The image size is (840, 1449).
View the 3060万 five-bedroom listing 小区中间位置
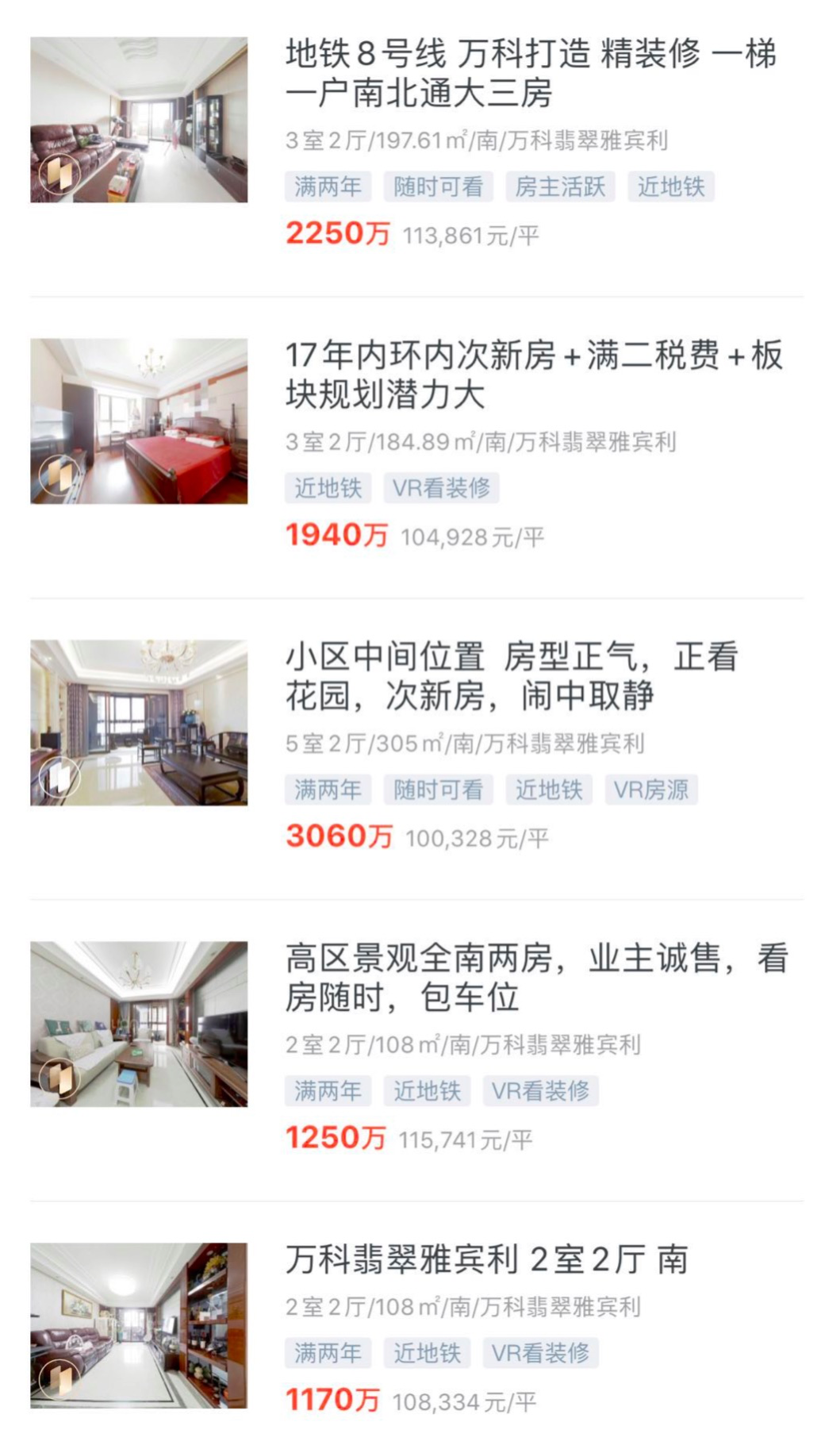pos(511,676)
